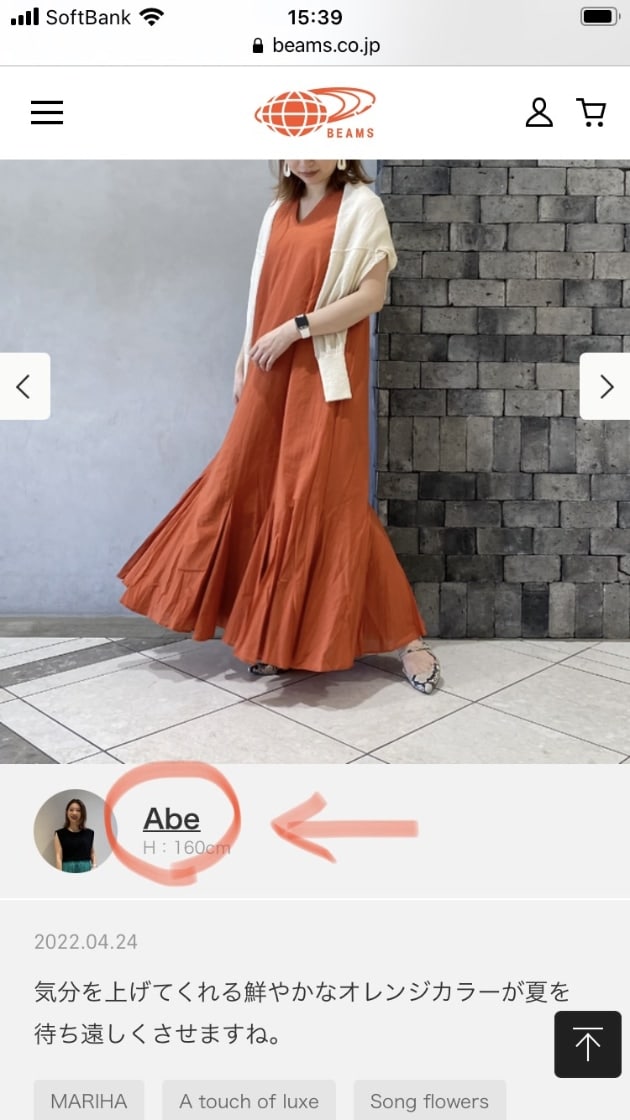
Task: Open Abe's staff profile link
Action: pos(171,819)
